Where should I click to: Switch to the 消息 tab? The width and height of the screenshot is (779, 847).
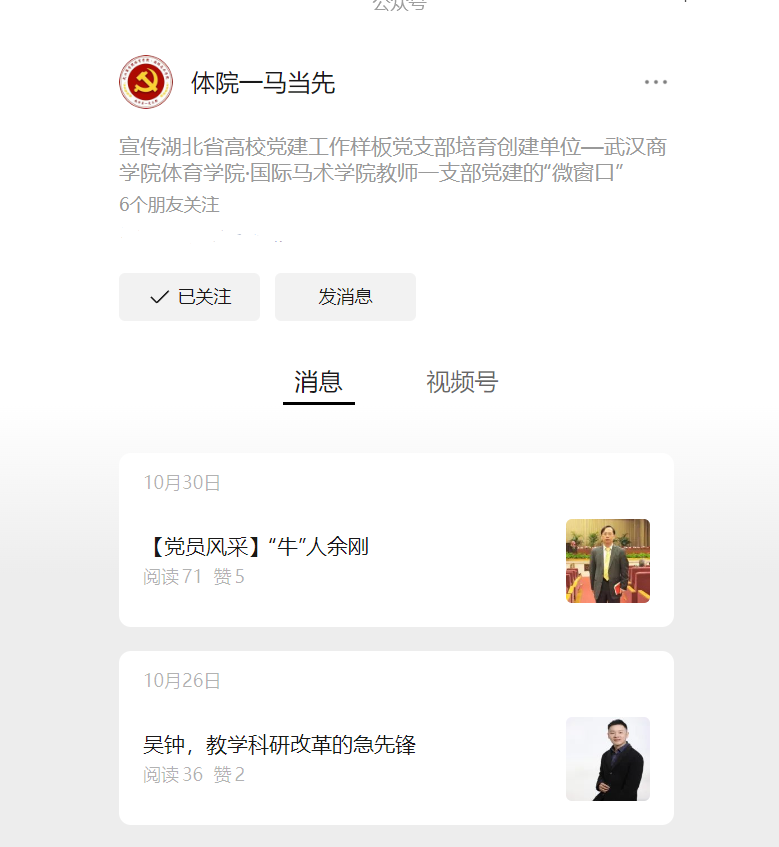click(x=318, y=382)
